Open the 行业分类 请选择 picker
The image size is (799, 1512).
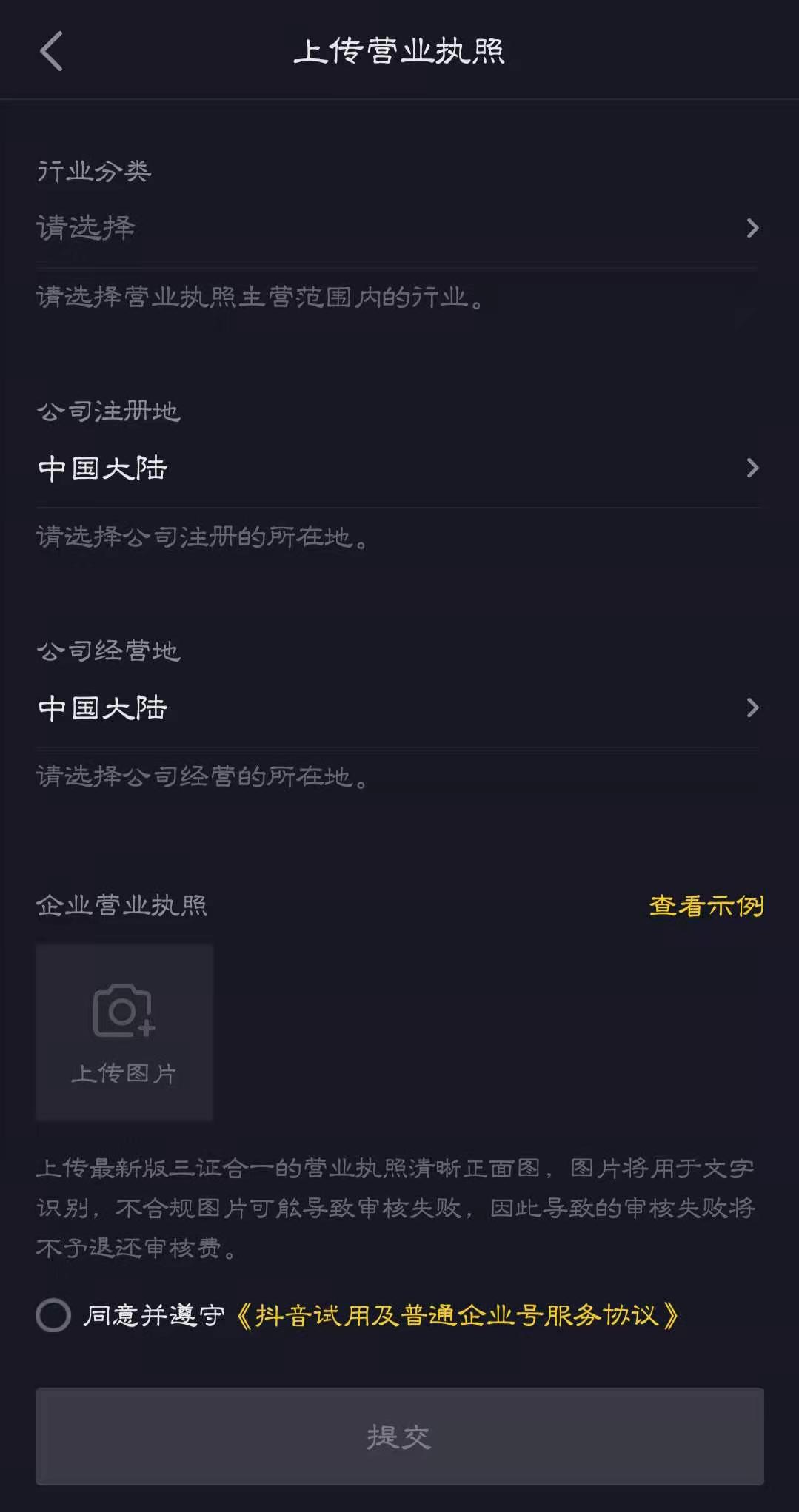[398, 228]
